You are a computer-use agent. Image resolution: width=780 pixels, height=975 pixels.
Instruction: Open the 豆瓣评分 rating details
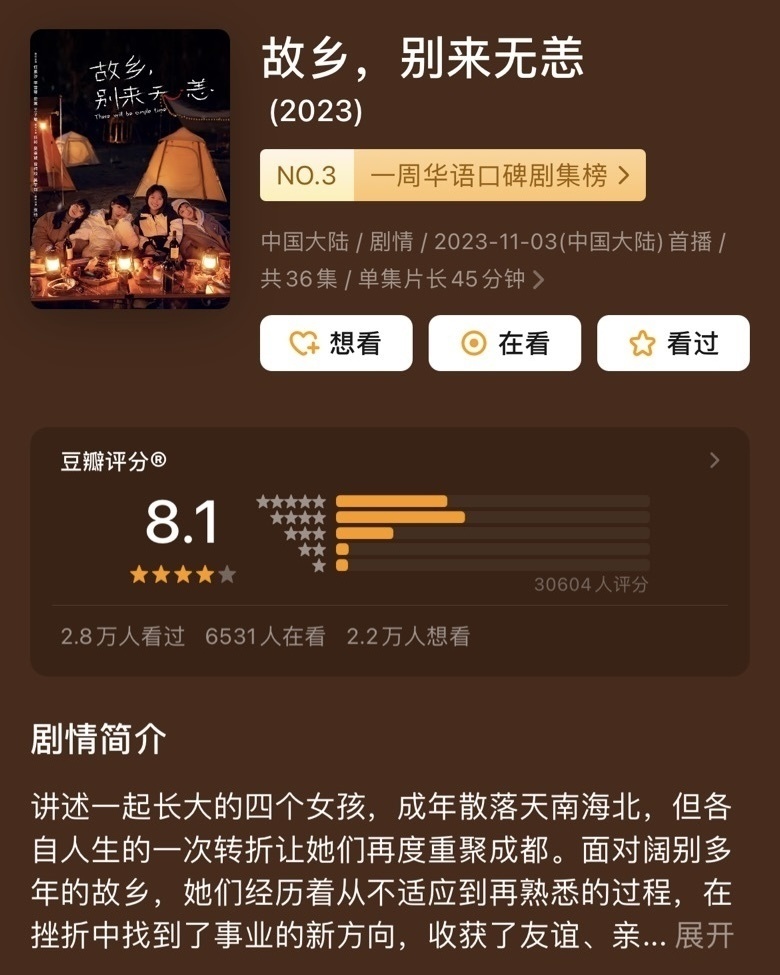pyautogui.click(x=714, y=460)
